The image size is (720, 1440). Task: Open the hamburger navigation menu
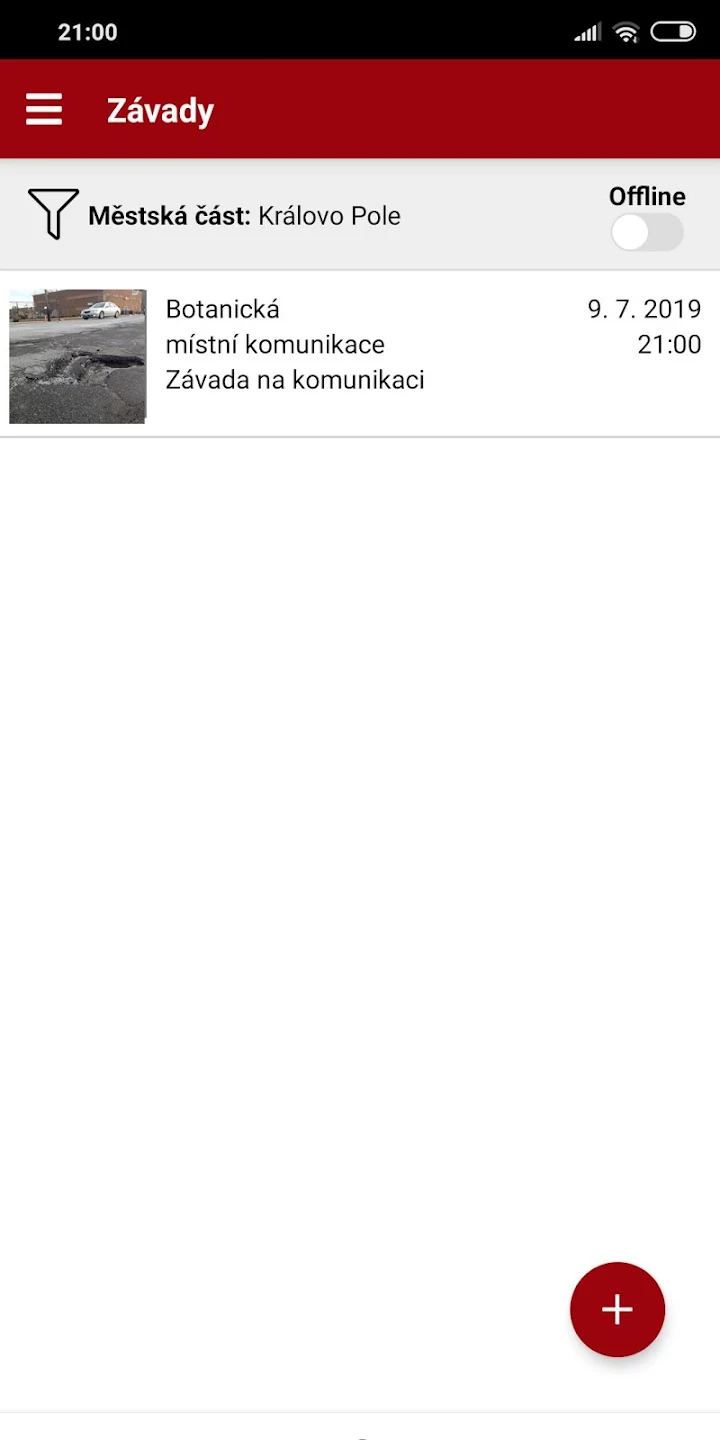click(x=44, y=110)
